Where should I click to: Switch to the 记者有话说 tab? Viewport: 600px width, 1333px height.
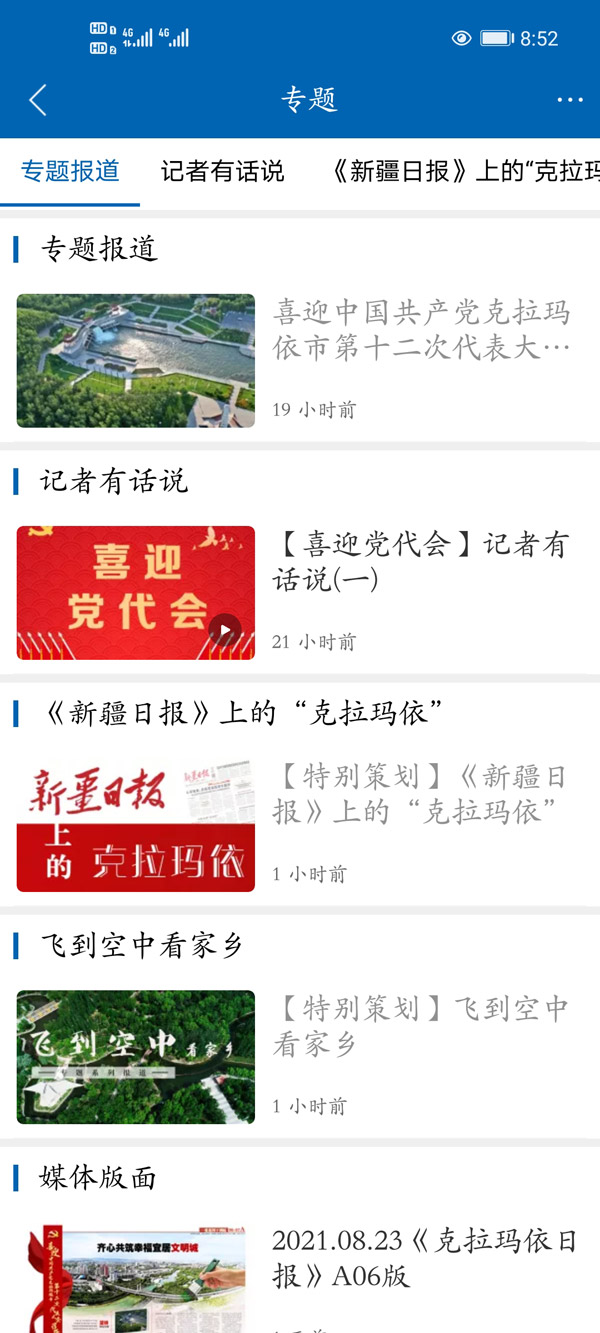pos(222,171)
